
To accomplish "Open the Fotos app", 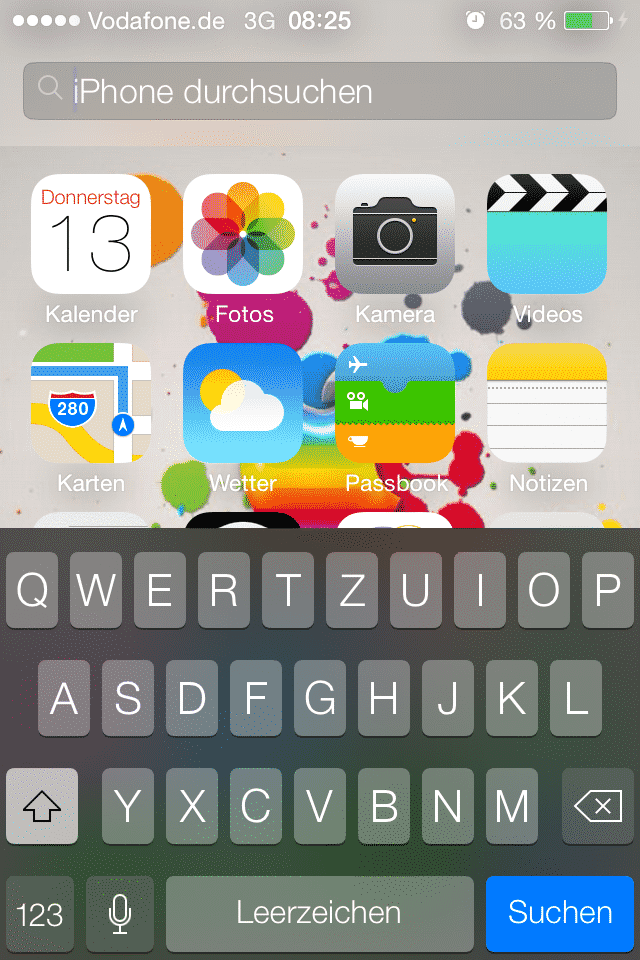I will tap(243, 234).
